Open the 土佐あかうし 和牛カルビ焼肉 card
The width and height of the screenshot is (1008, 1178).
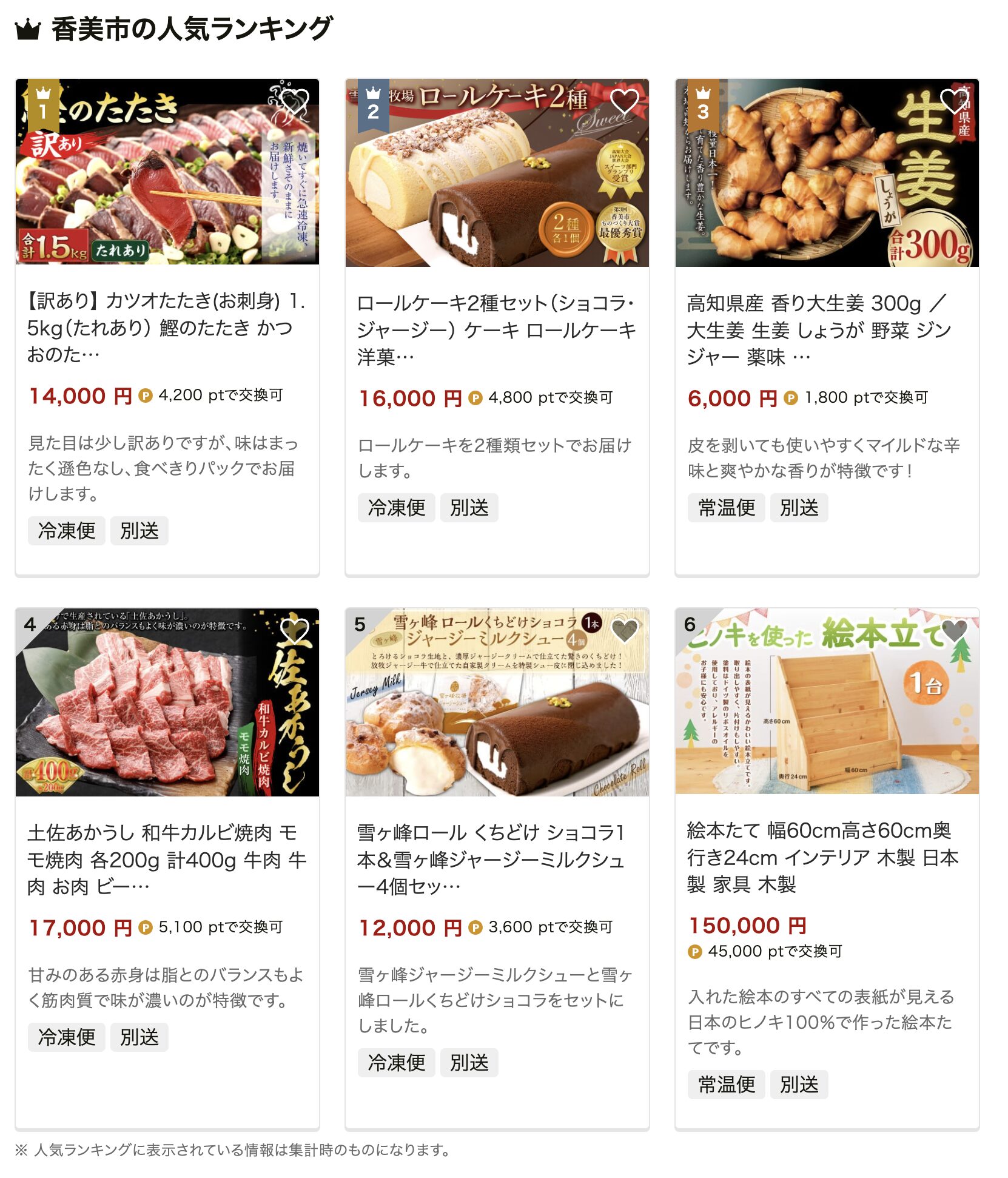(x=166, y=859)
